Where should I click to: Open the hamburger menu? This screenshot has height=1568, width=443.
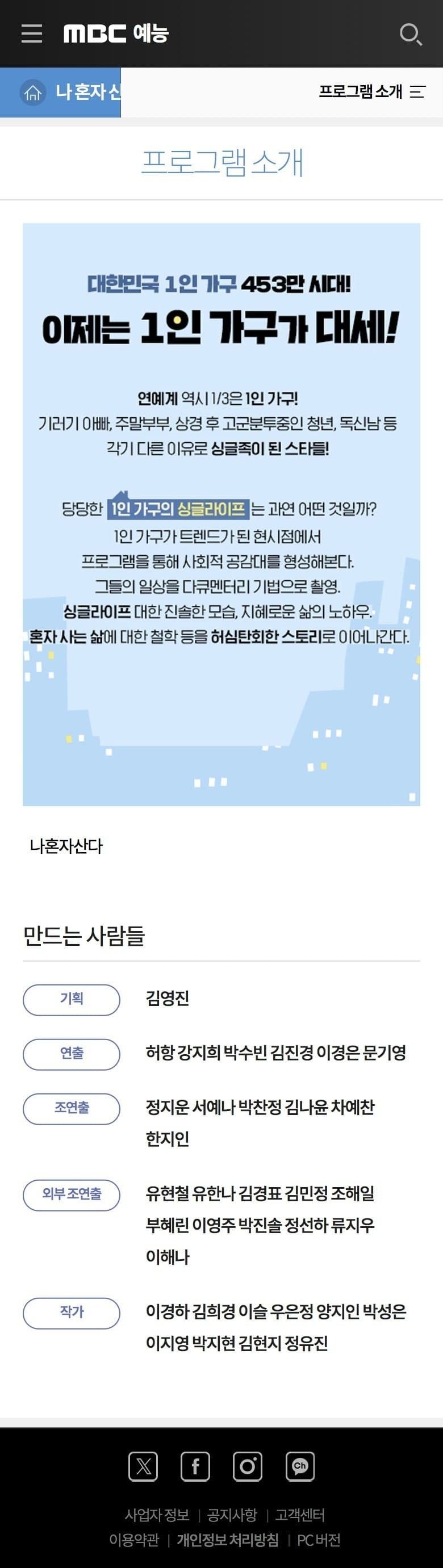point(32,33)
